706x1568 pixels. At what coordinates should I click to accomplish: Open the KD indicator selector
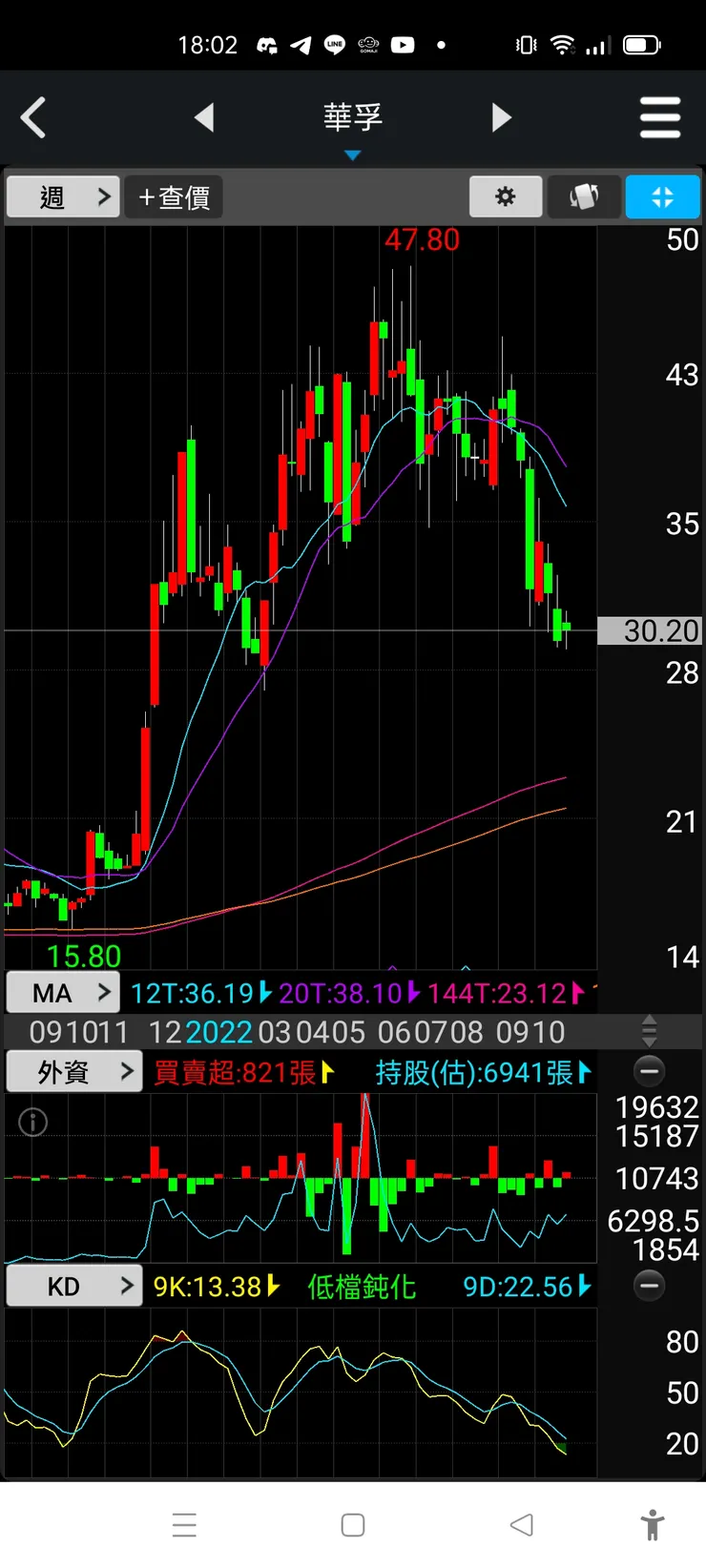point(74,1287)
